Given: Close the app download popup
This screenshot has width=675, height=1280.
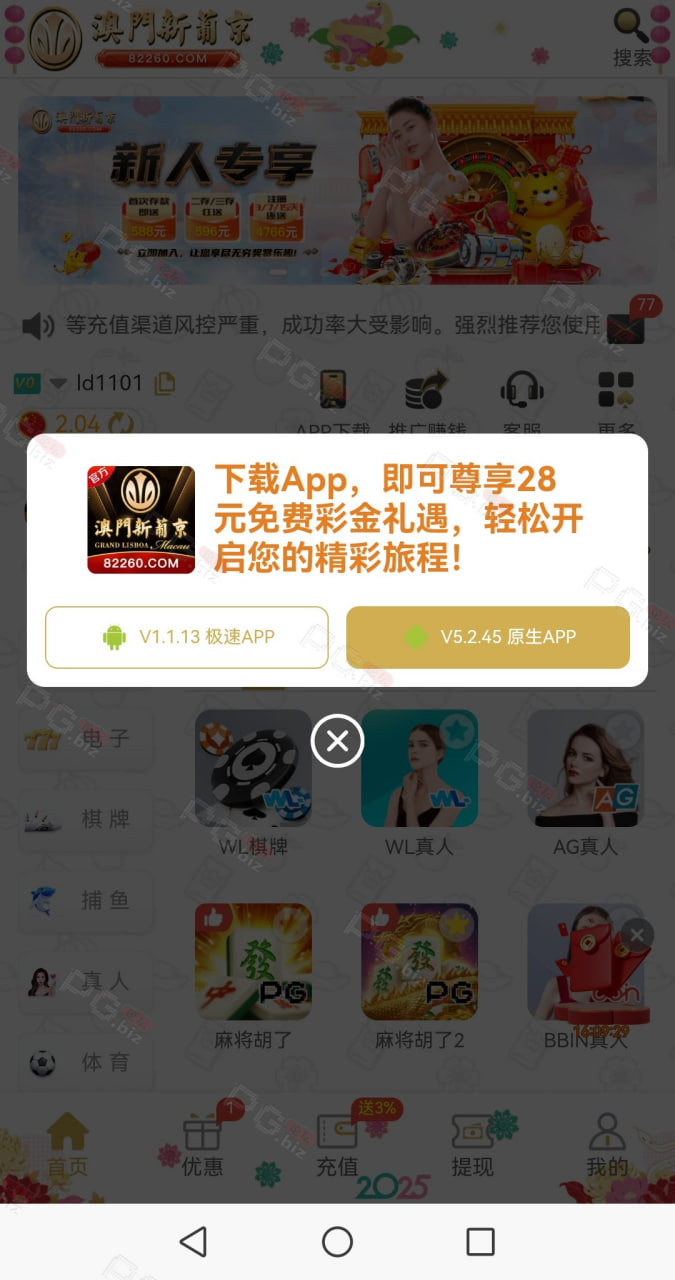Looking at the screenshot, I should coord(337,741).
